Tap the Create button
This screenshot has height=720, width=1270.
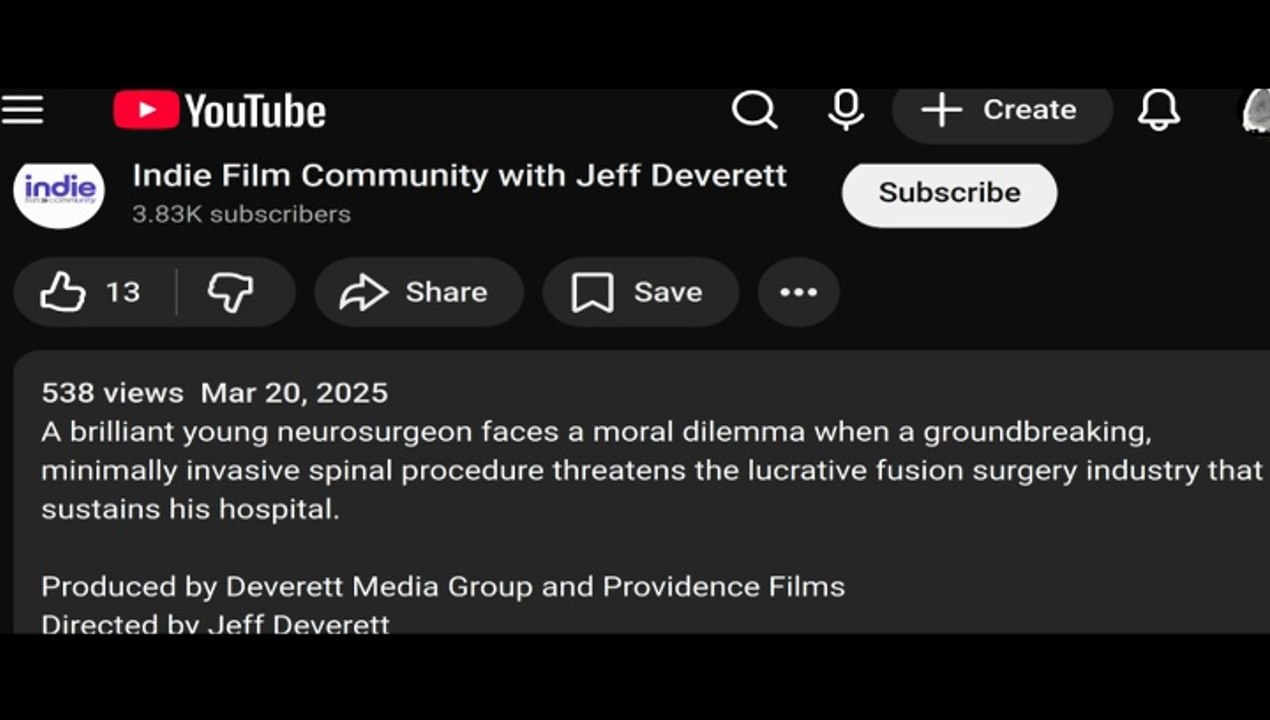1001,110
